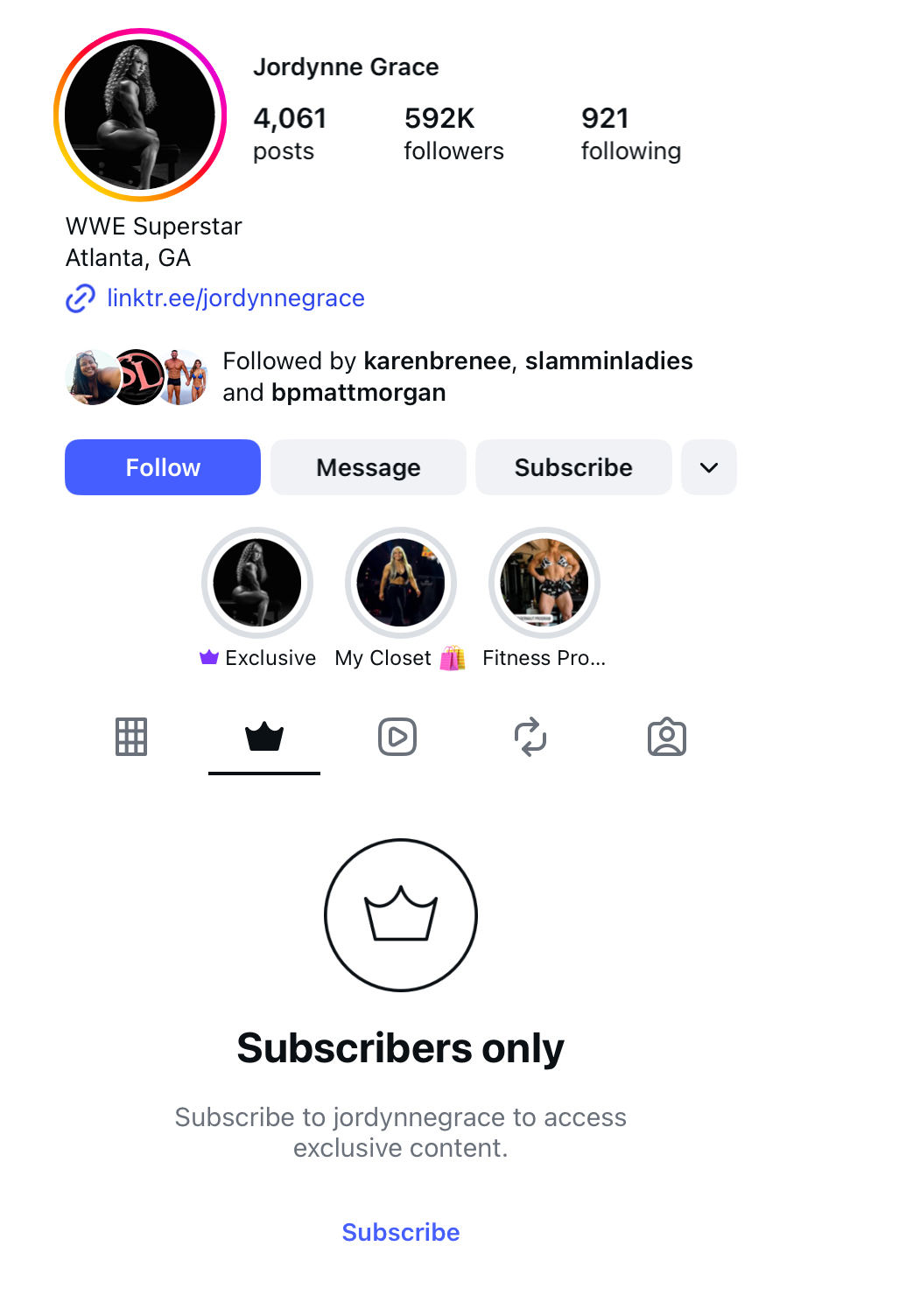Tap the gray Subscribe button
The width and height of the screenshot is (899, 1316).
tap(573, 467)
